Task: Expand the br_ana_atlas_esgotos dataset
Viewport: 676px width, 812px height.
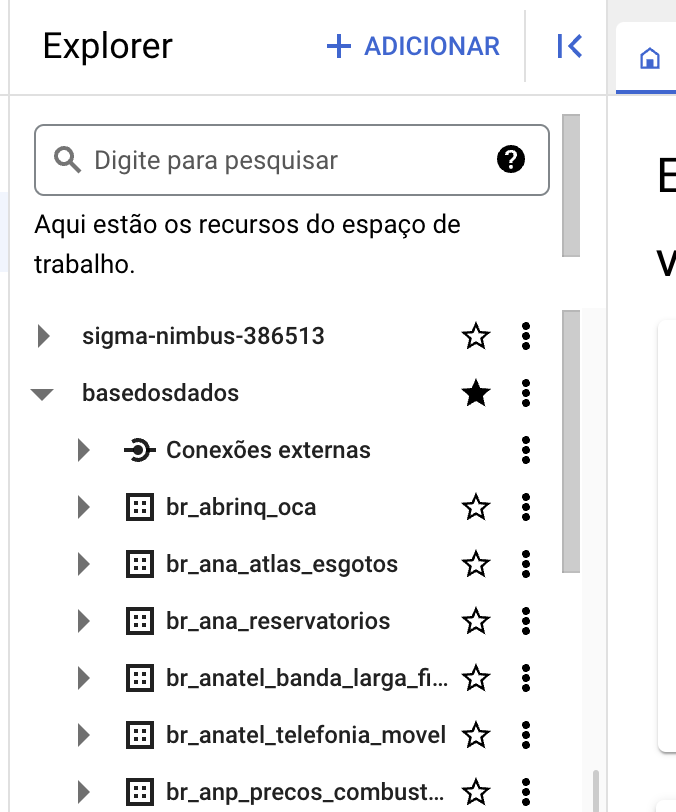Action: click(84, 564)
